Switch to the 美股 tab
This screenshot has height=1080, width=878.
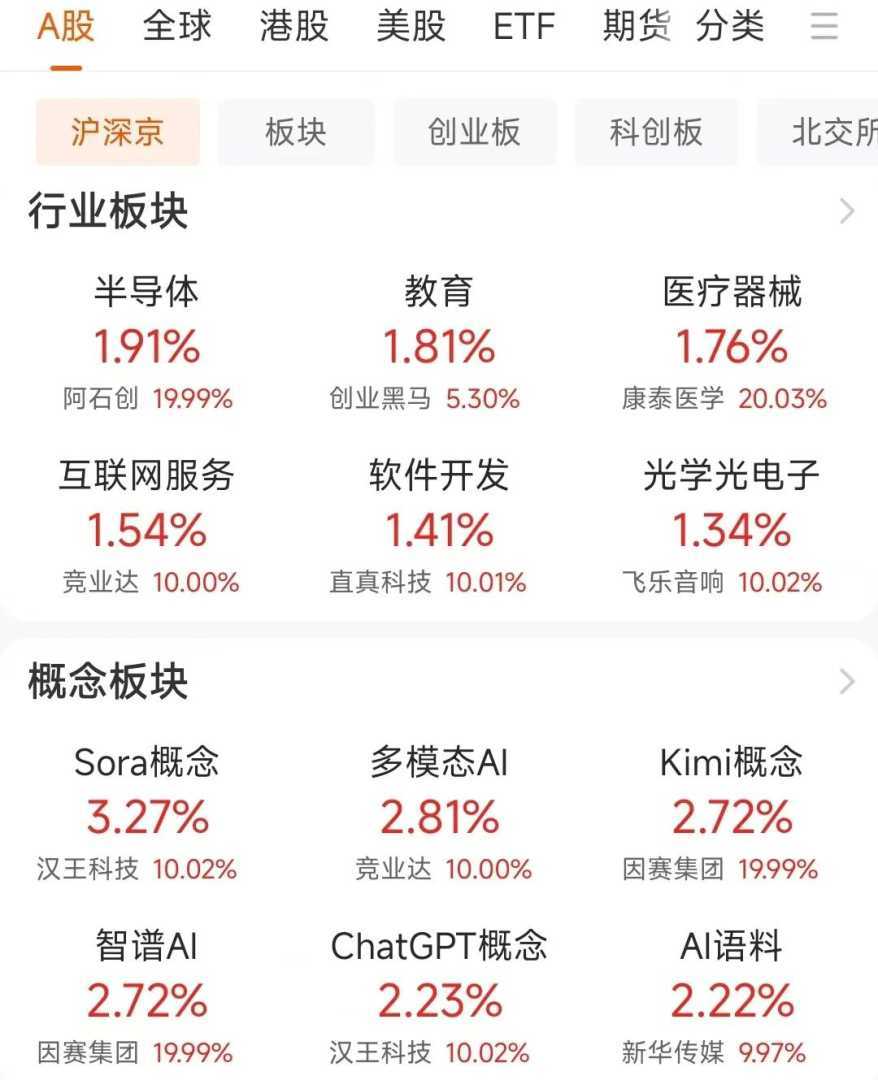(x=410, y=27)
